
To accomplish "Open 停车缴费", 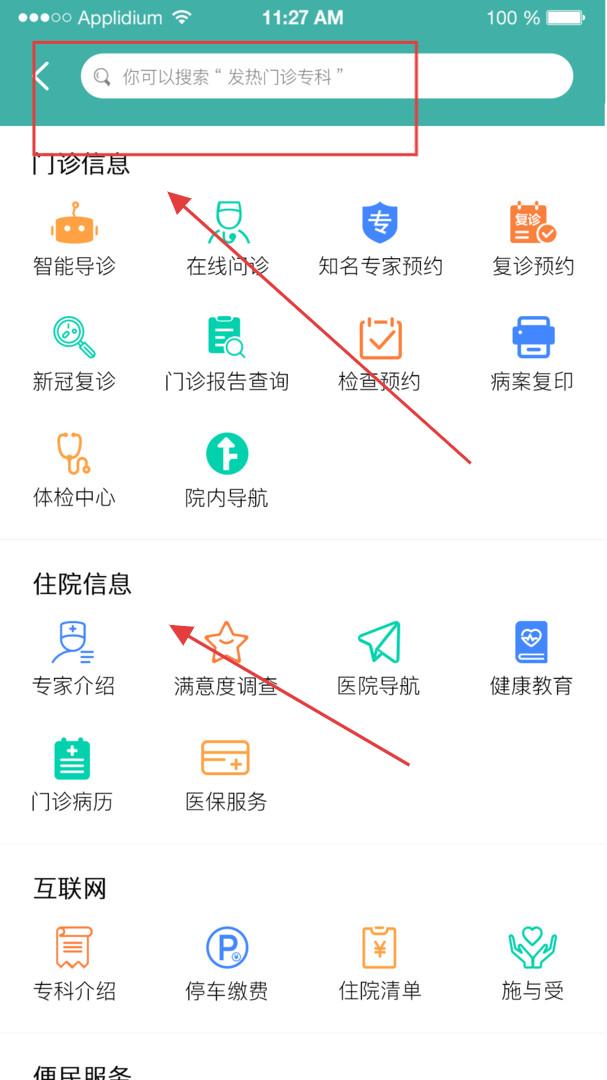I will tap(227, 962).
